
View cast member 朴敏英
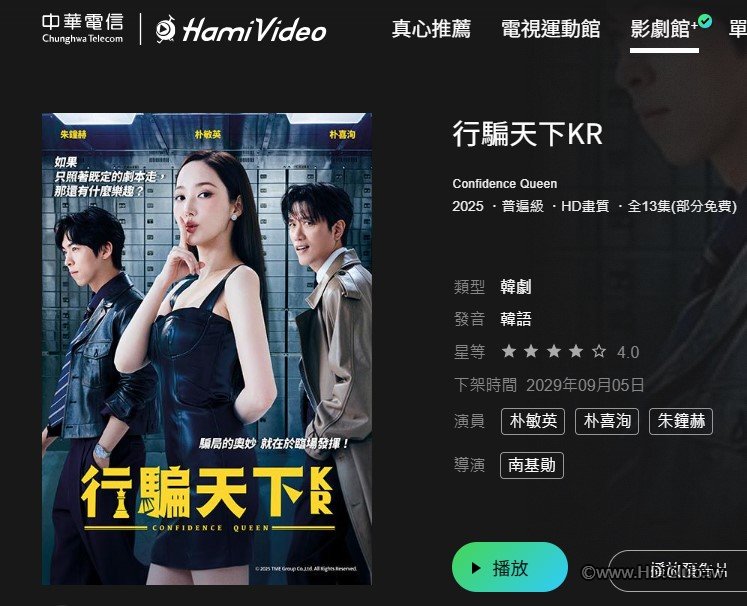coord(533,421)
